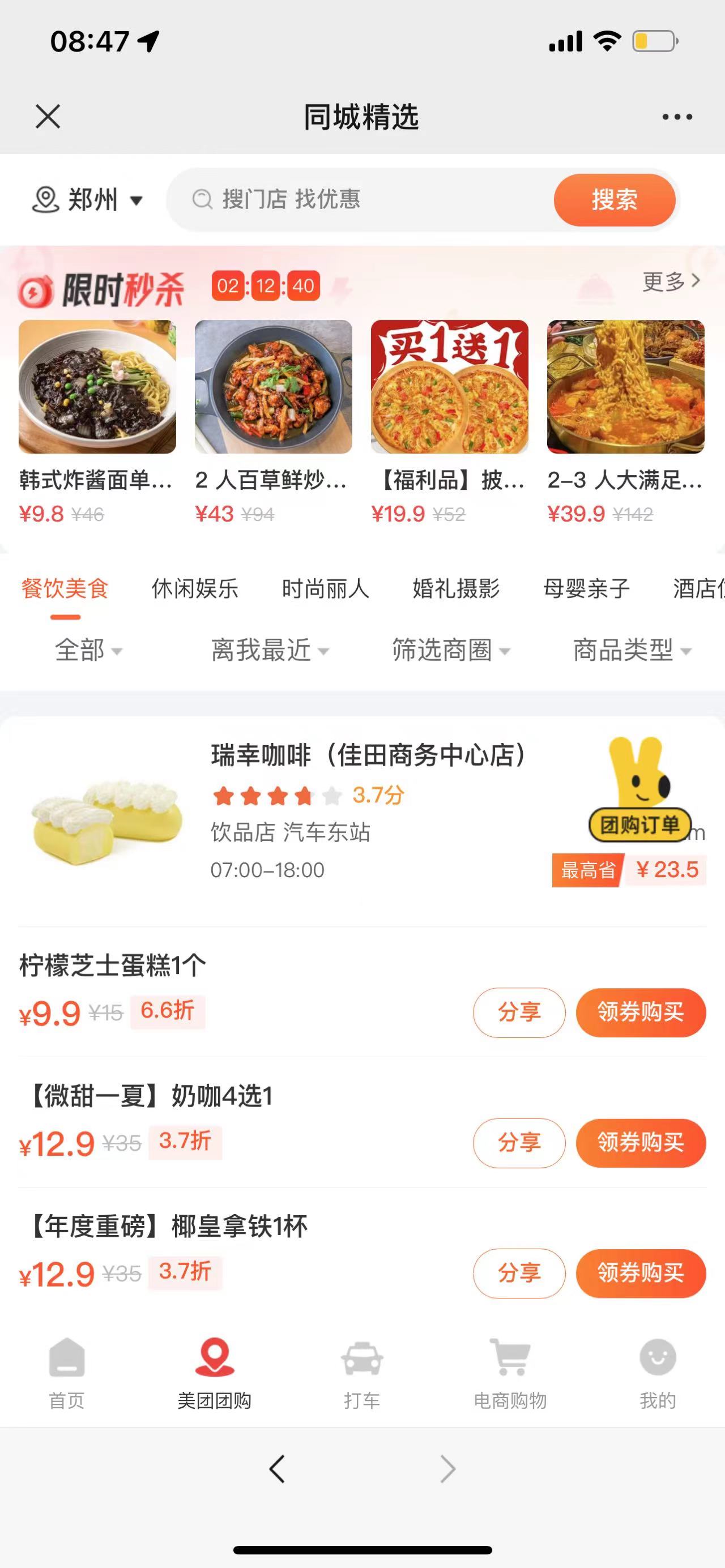The height and width of the screenshot is (1568, 725).
Task: Focus the 搜门店 找优惠 search field
Action: pos(365,200)
